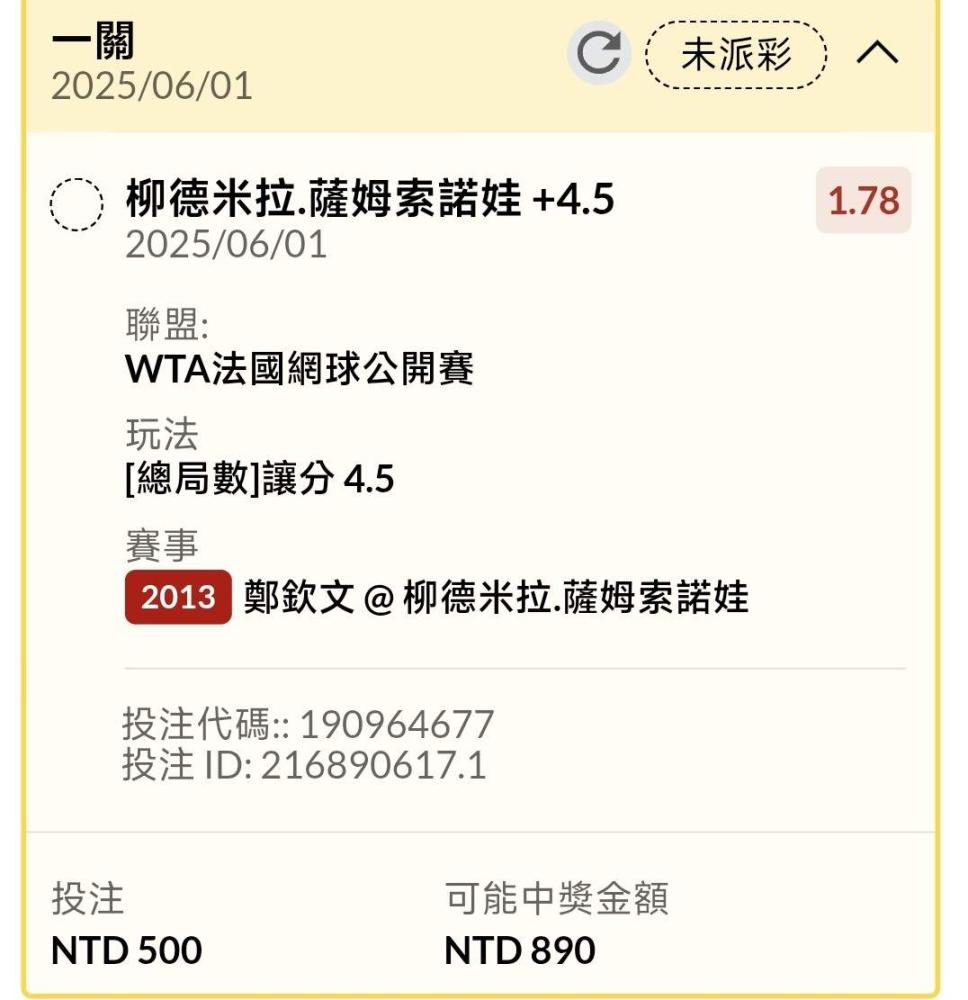Collapse the bet slip with the up chevron
This screenshot has height=1000, width=968.
(x=877, y=53)
